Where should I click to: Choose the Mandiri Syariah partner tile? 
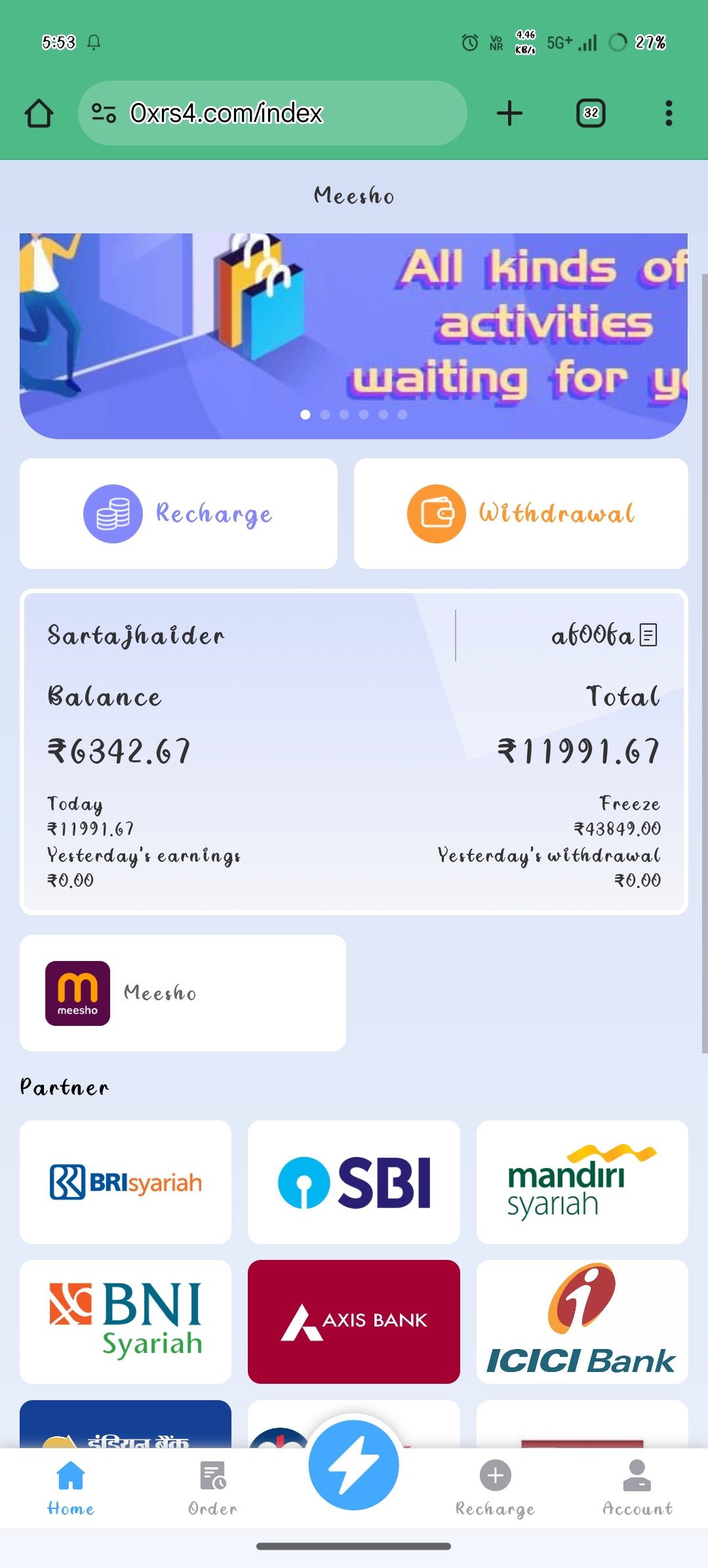click(582, 1182)
